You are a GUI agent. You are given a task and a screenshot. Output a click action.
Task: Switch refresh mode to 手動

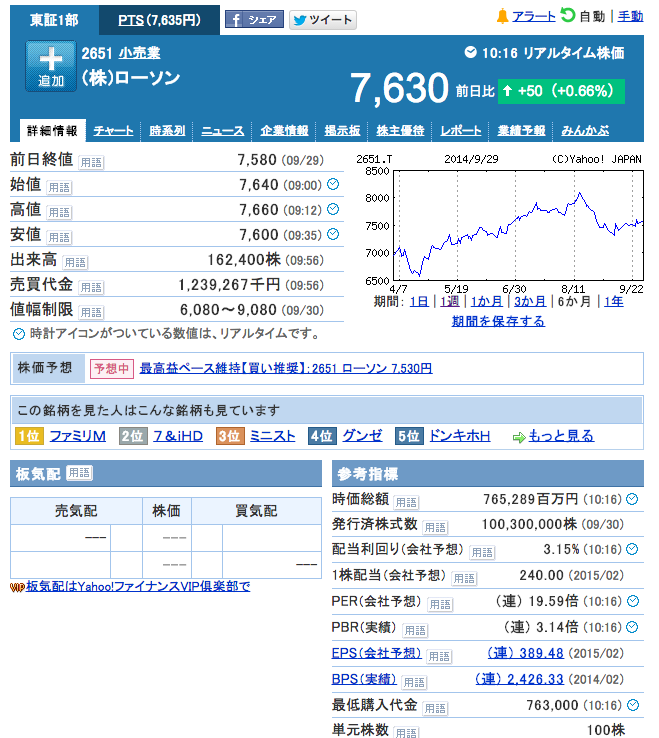tap(630, 16)
